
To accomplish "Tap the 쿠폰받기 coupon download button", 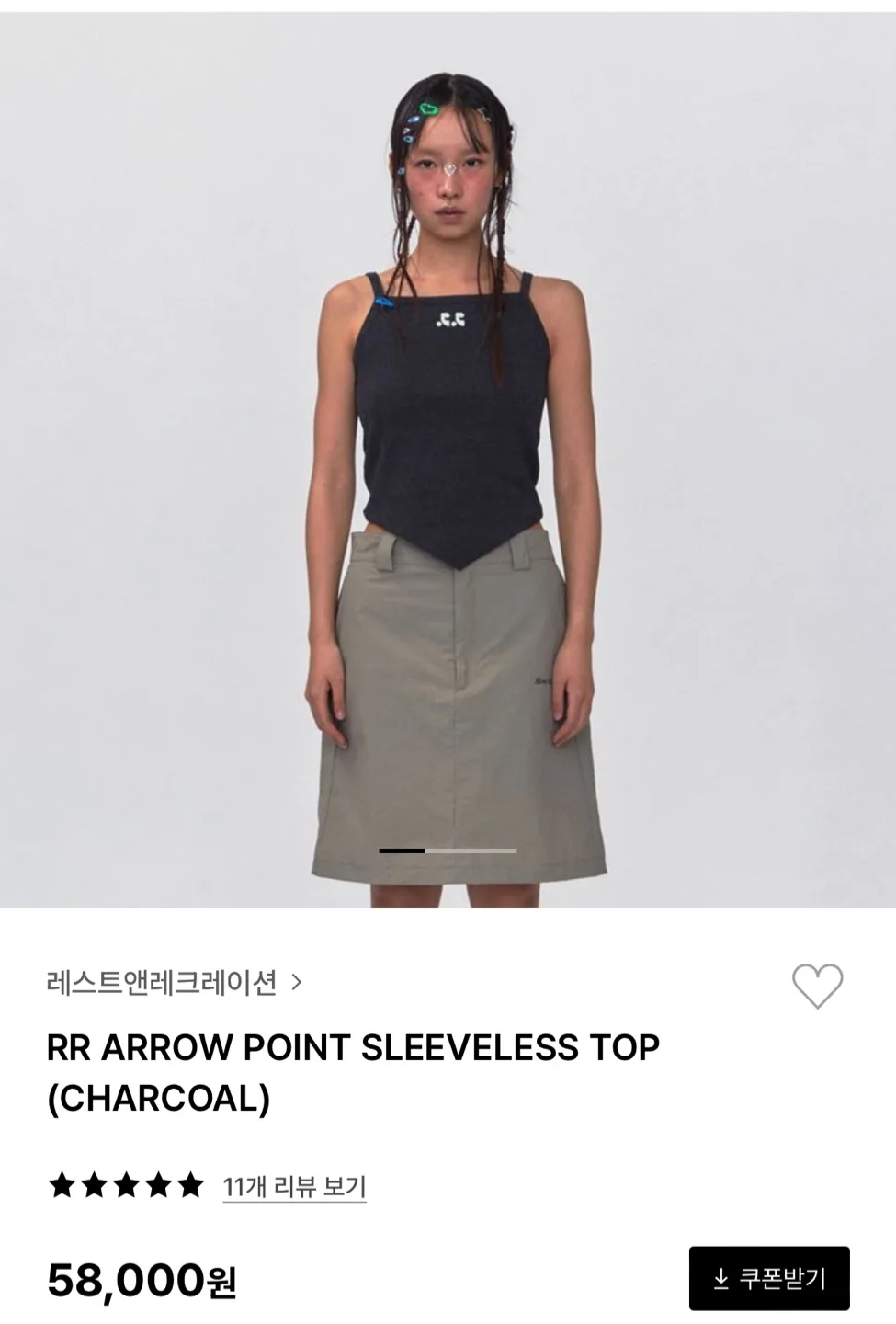I will pos(769,1278).
